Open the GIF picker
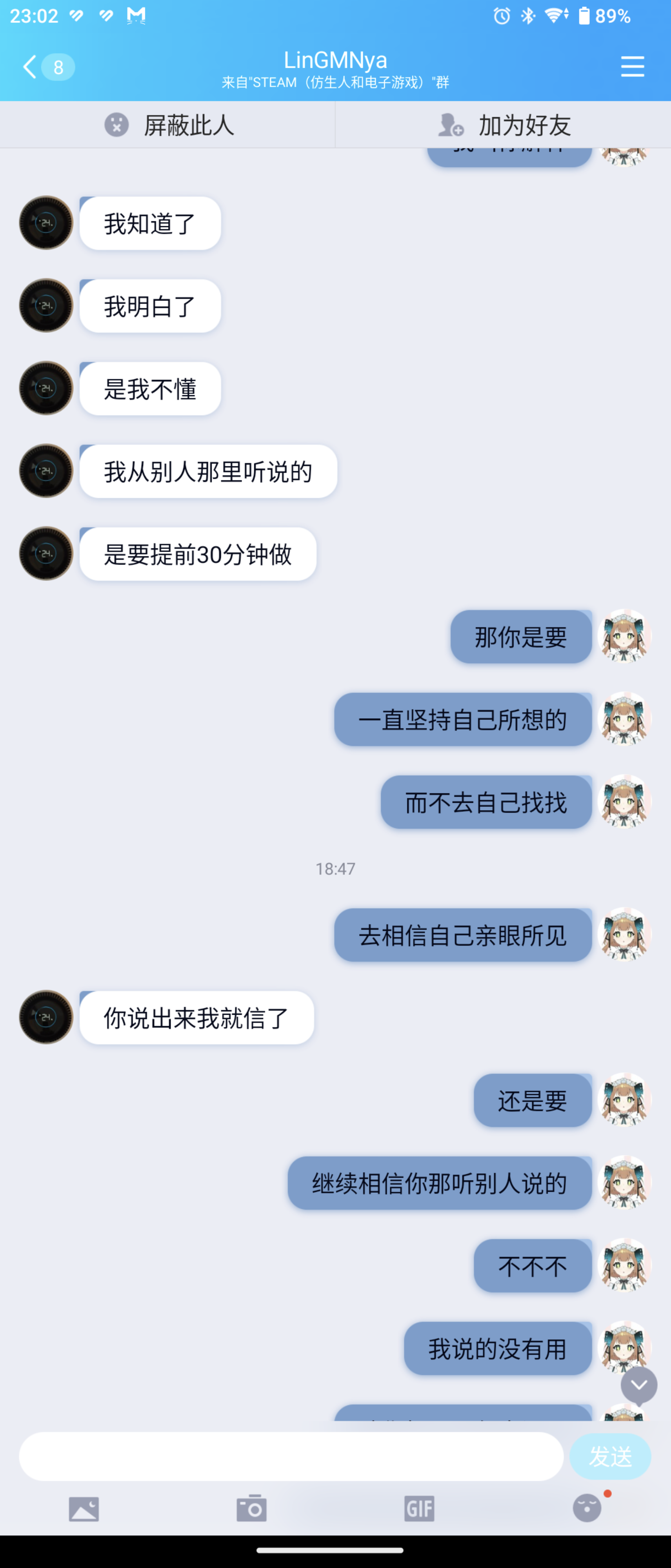 419,1508
